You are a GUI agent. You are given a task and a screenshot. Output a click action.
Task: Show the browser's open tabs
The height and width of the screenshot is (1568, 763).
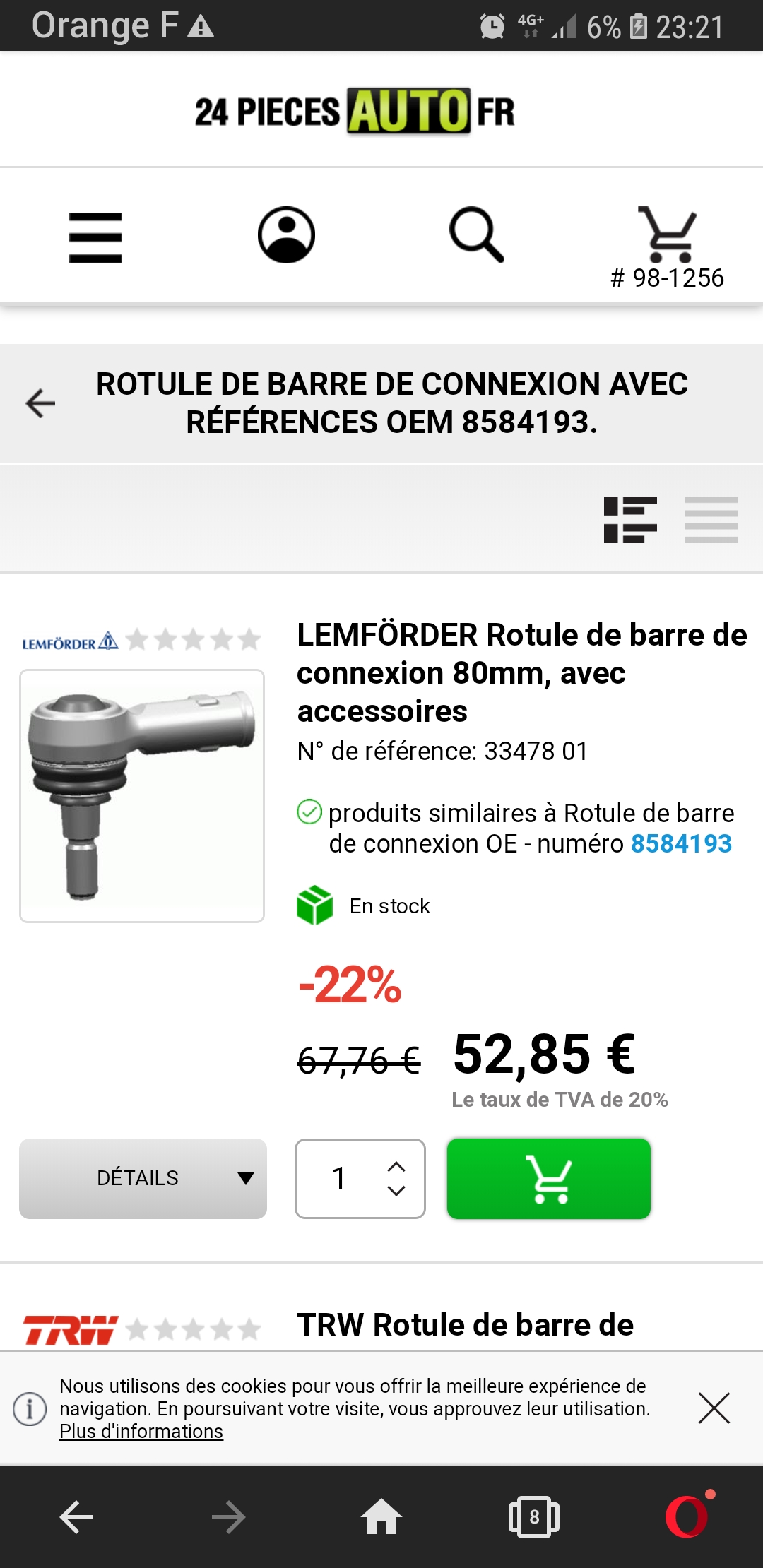(x=534, y=1516)
